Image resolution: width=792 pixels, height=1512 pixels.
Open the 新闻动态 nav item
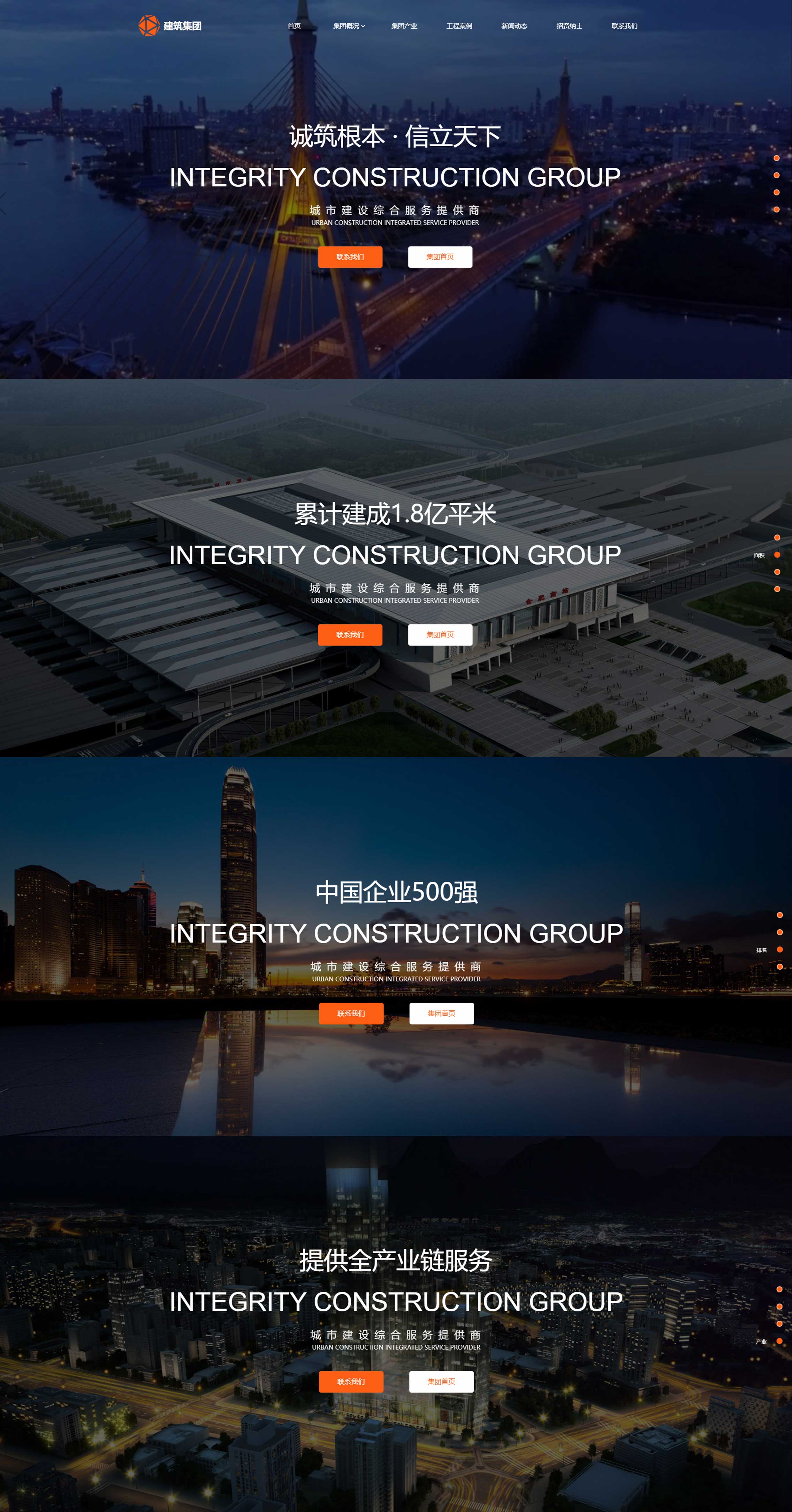[514, 26]
